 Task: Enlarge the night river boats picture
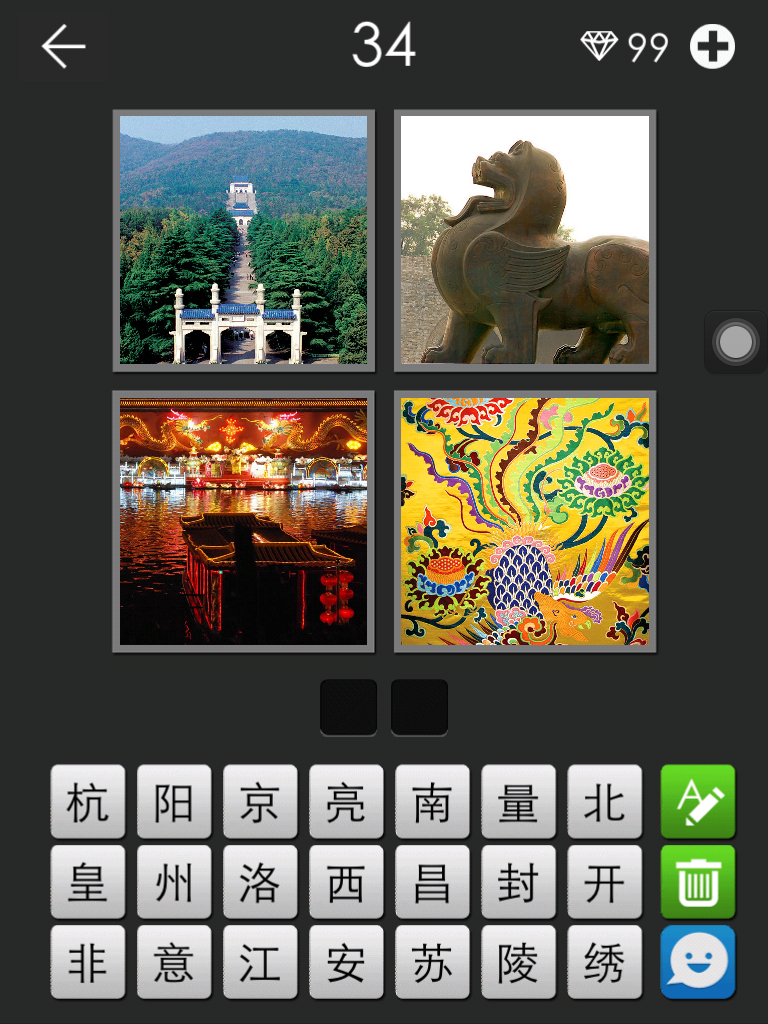click(x=243, y=521)
